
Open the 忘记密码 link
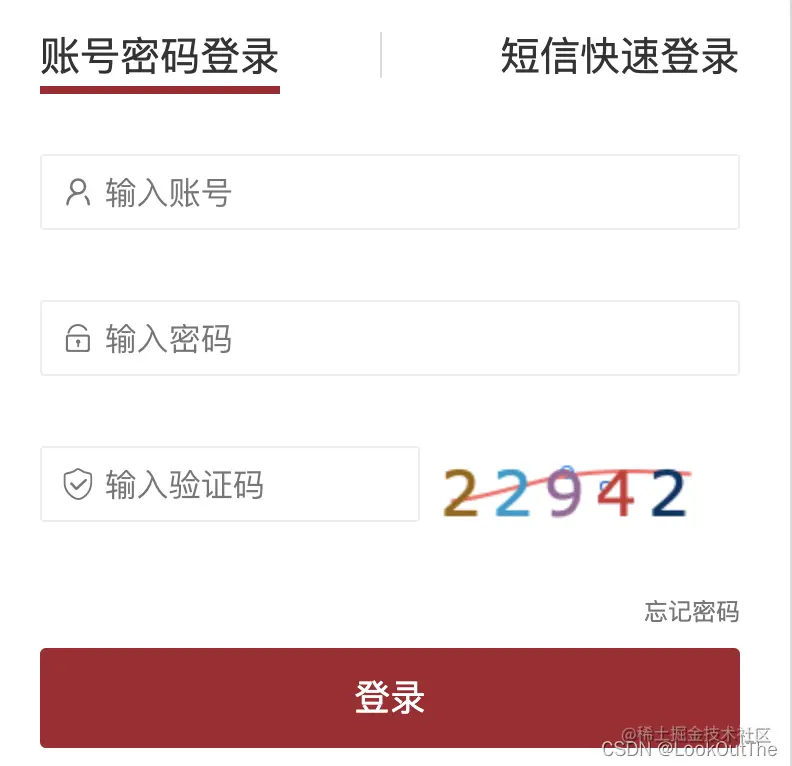(x=692, y=611)
